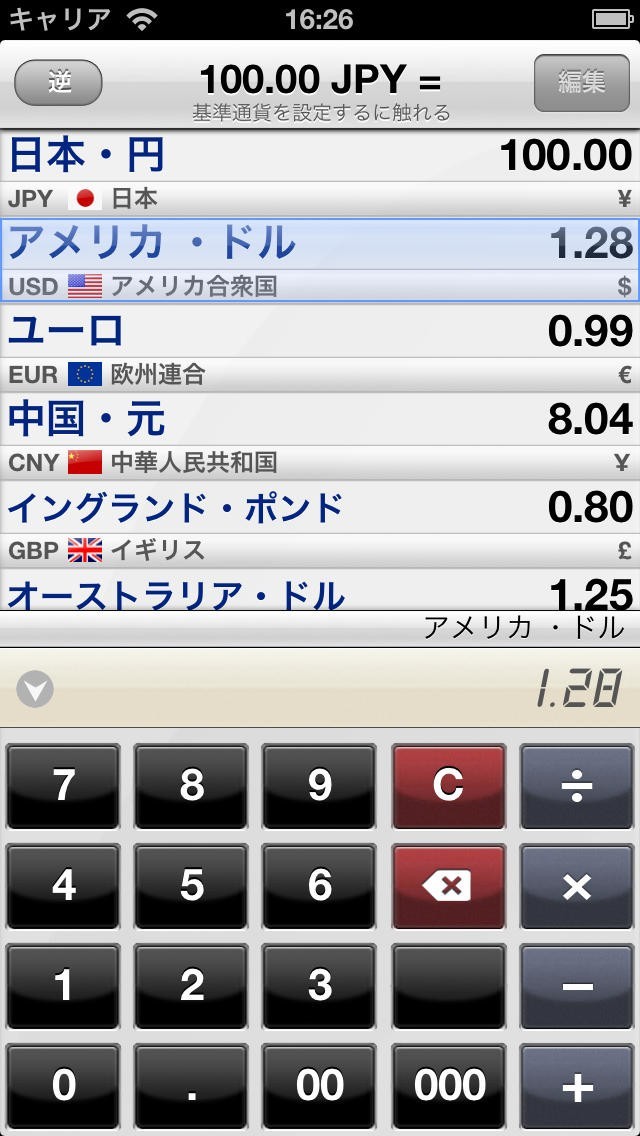This screenshot has width=640, height=1136.
Task: Tap the plus + key
Action: [577, 1086]
